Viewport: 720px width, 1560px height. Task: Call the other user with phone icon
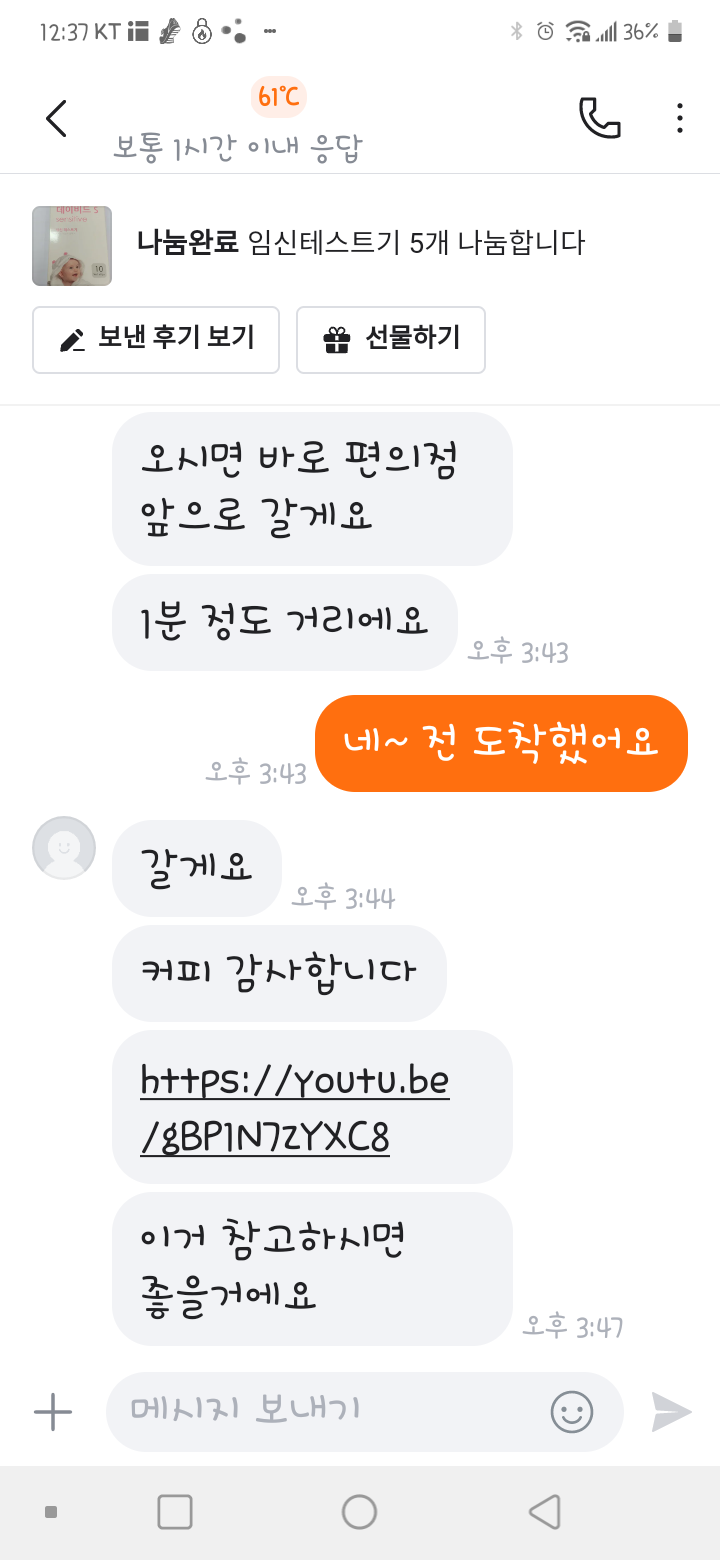click(x=599, y=118)
